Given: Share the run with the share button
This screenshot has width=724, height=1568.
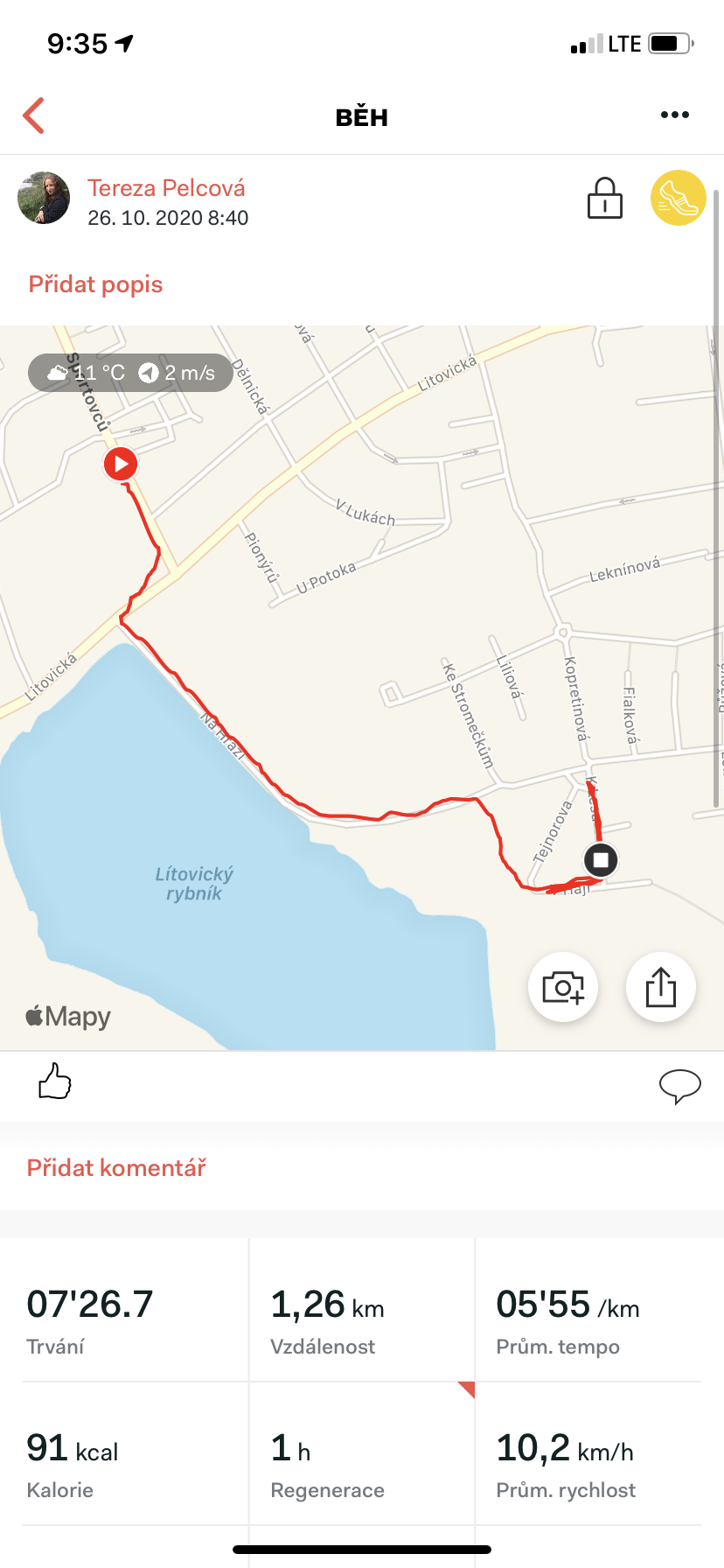Looking at the screenshot, I should pos(661,987).
